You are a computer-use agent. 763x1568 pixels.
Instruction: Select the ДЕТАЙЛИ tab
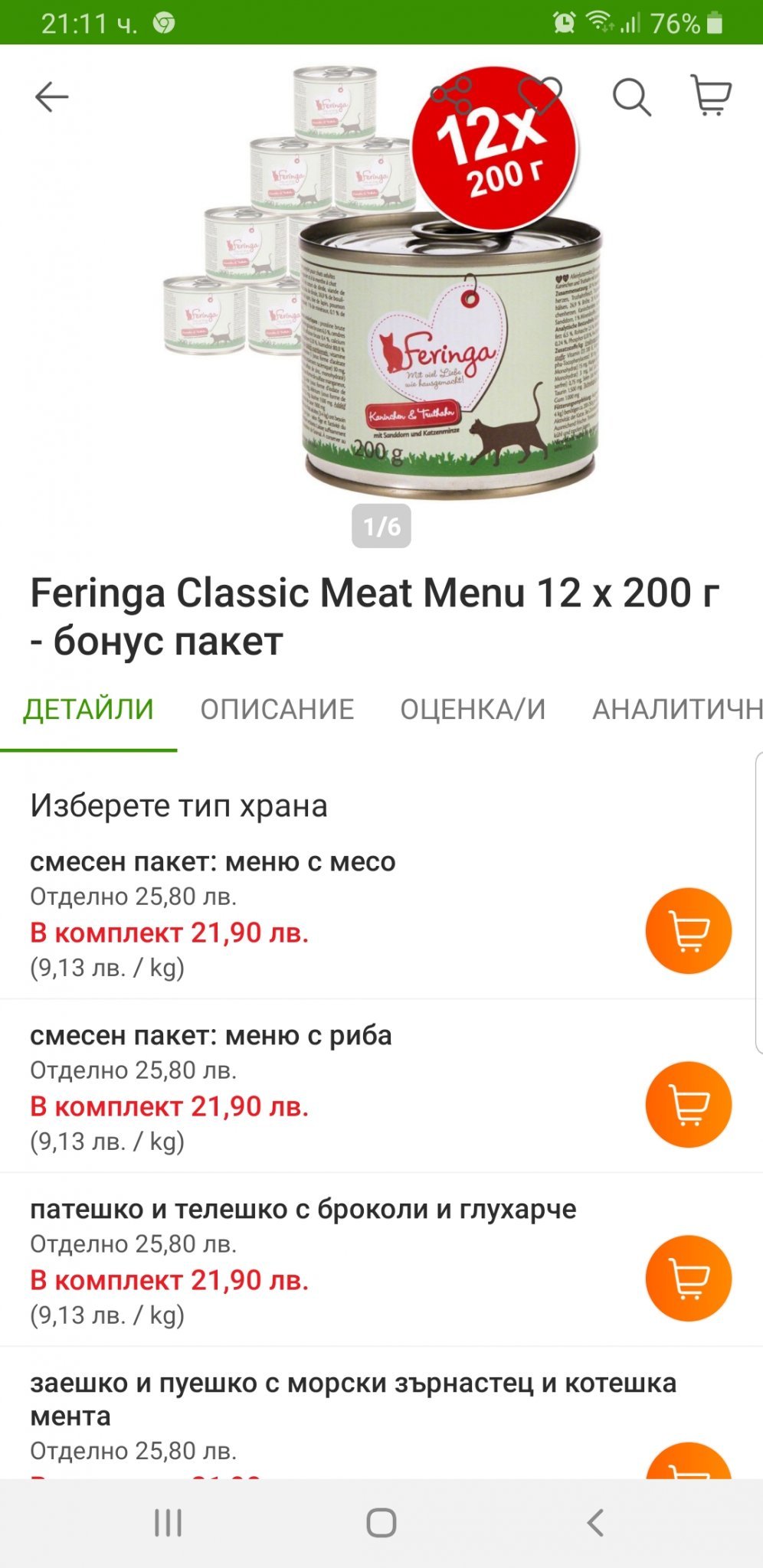coord(89,710)
